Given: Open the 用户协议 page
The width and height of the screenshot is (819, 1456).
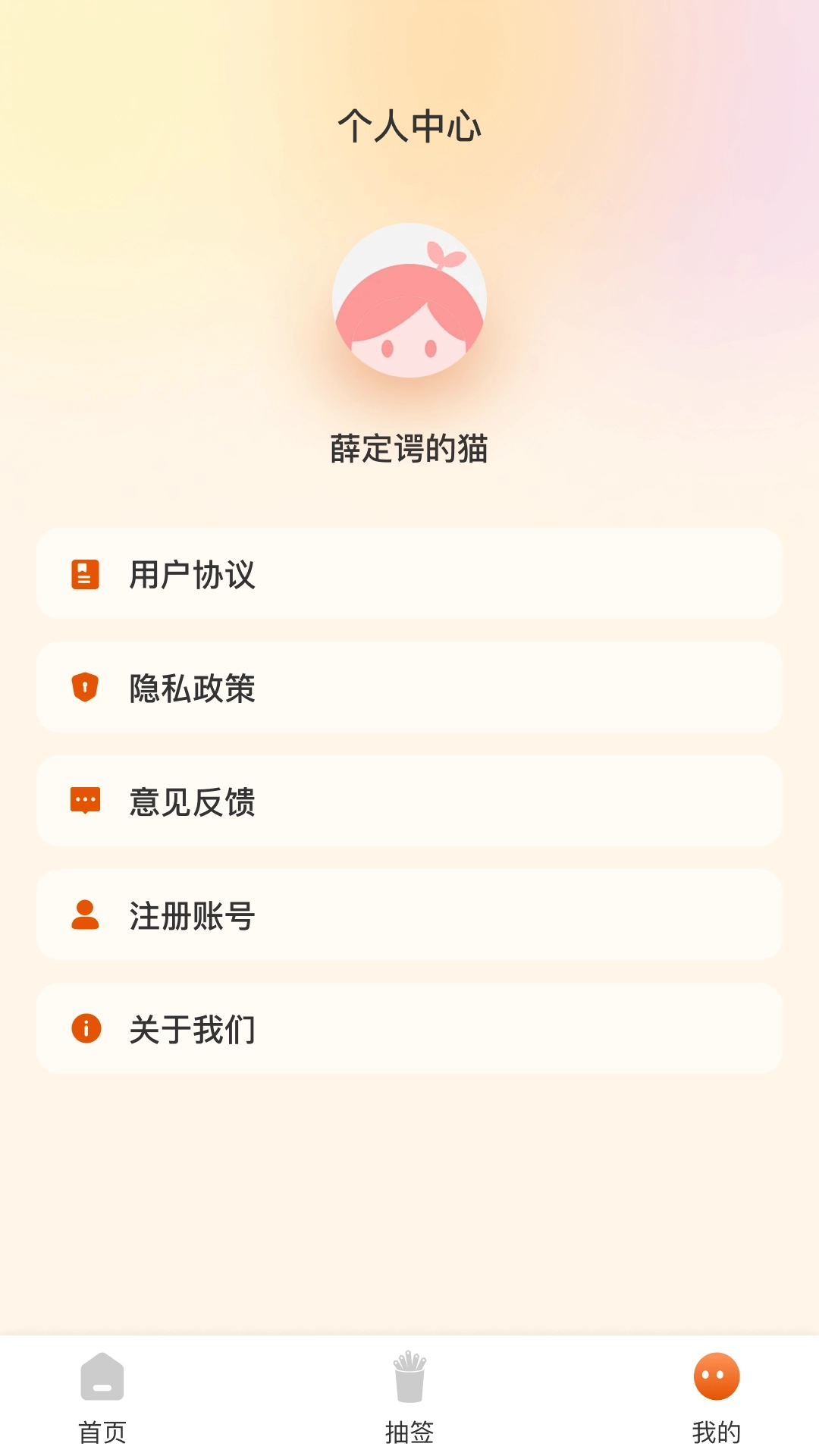Looking at the screenshot, I should point(409,574).
